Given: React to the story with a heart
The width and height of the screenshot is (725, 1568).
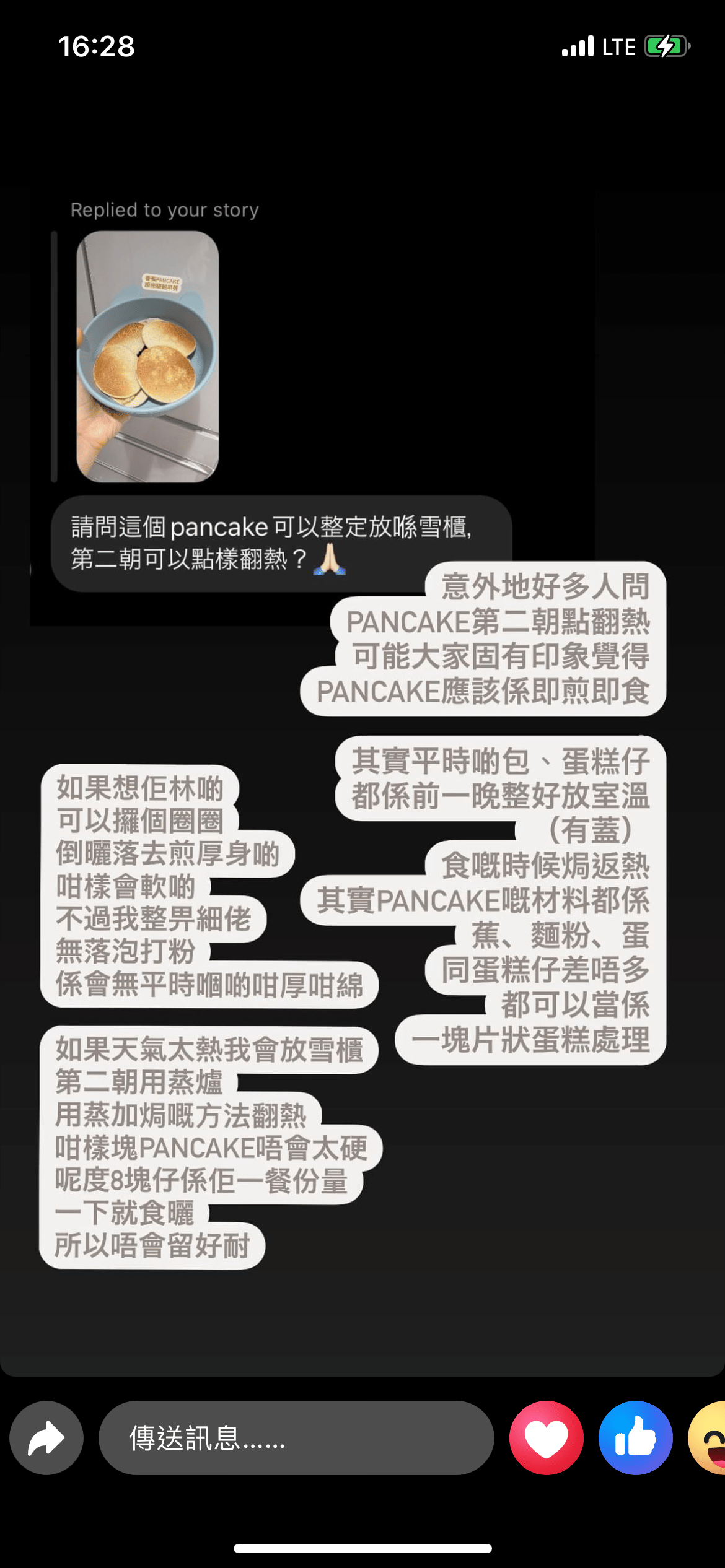Looking at the screenshot, I should 547,1438.
